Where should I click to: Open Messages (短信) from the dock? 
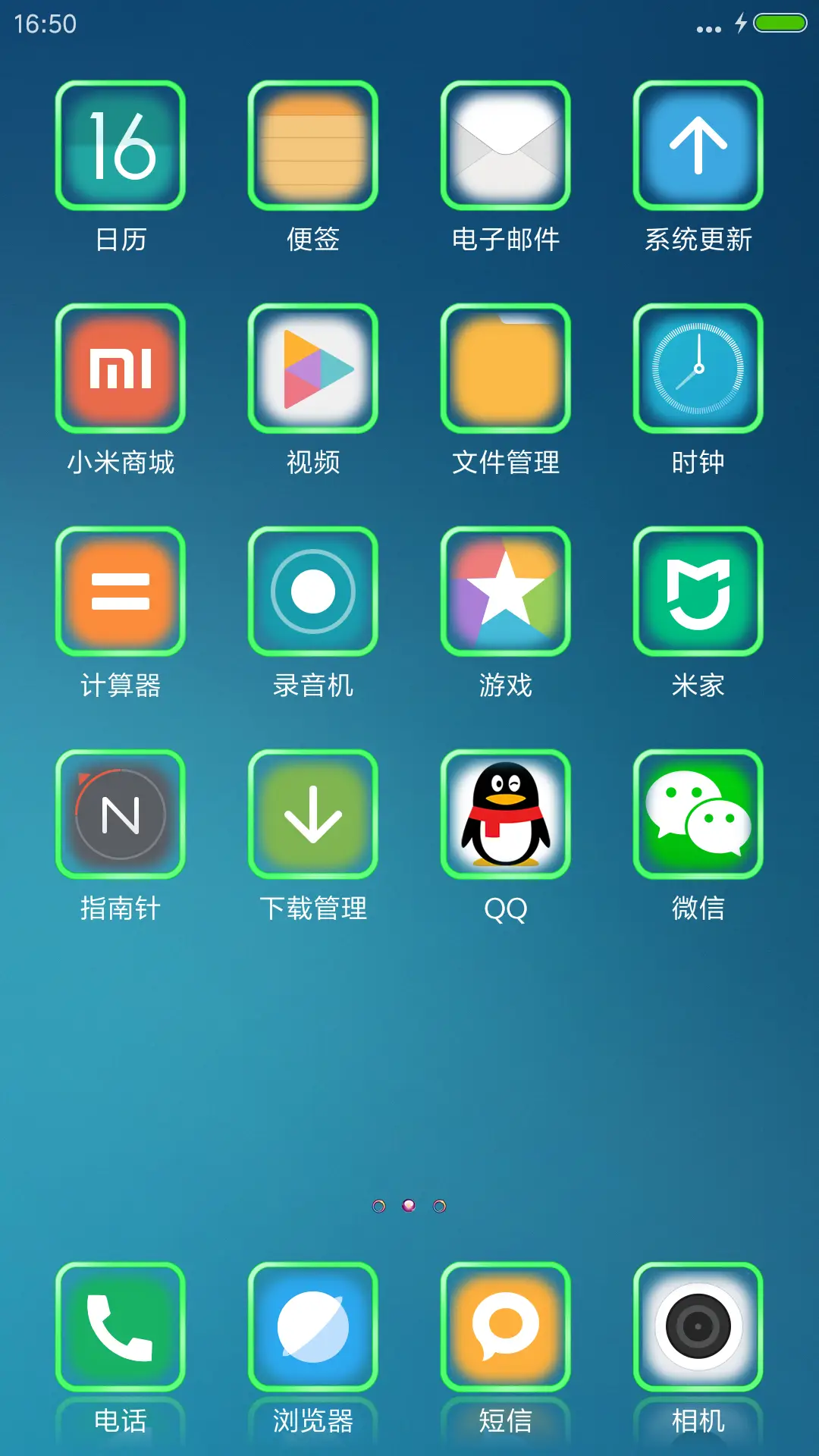click(x=505, y=1329)
